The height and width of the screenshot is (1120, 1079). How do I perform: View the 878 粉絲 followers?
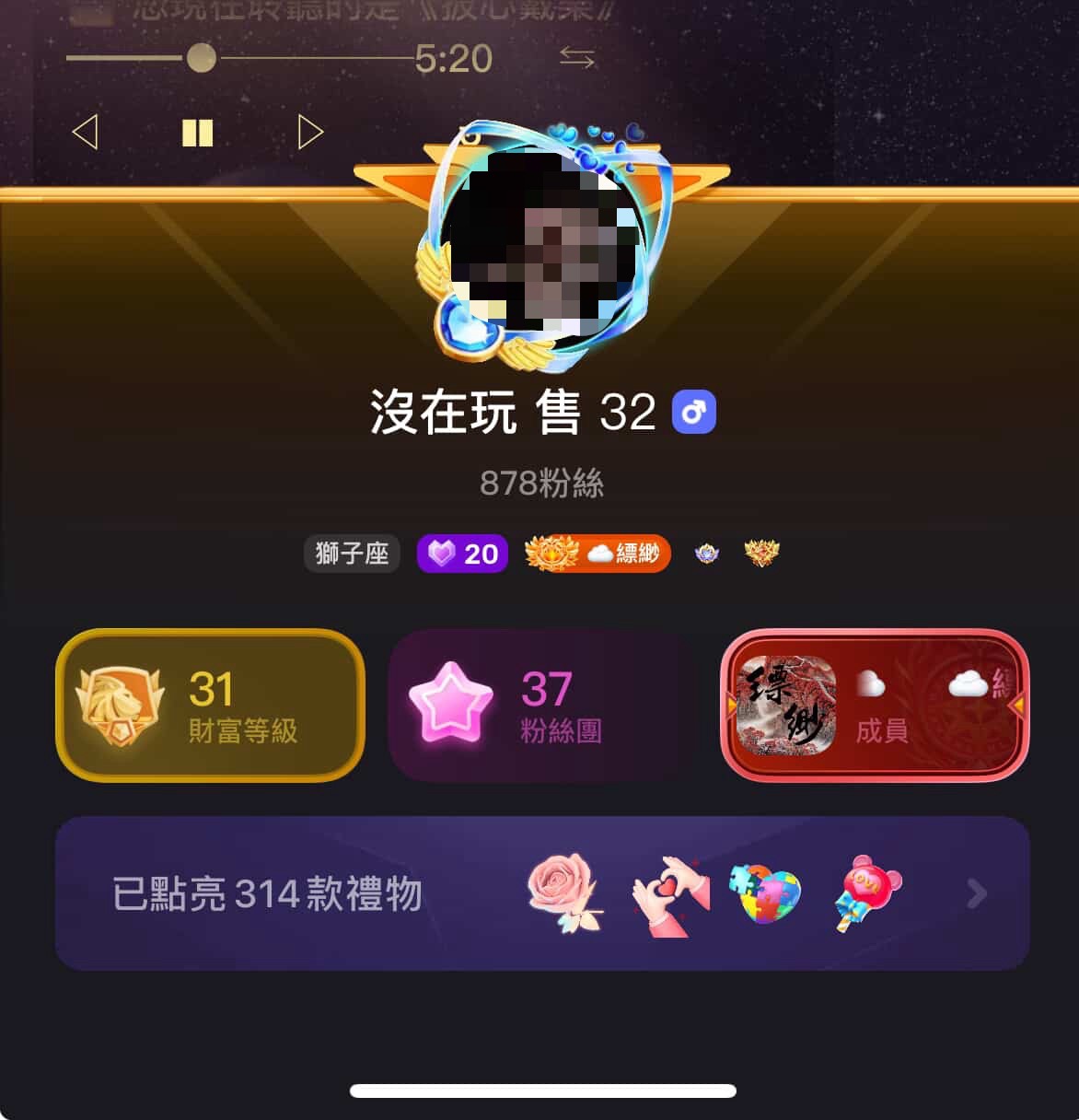(541, 483)
